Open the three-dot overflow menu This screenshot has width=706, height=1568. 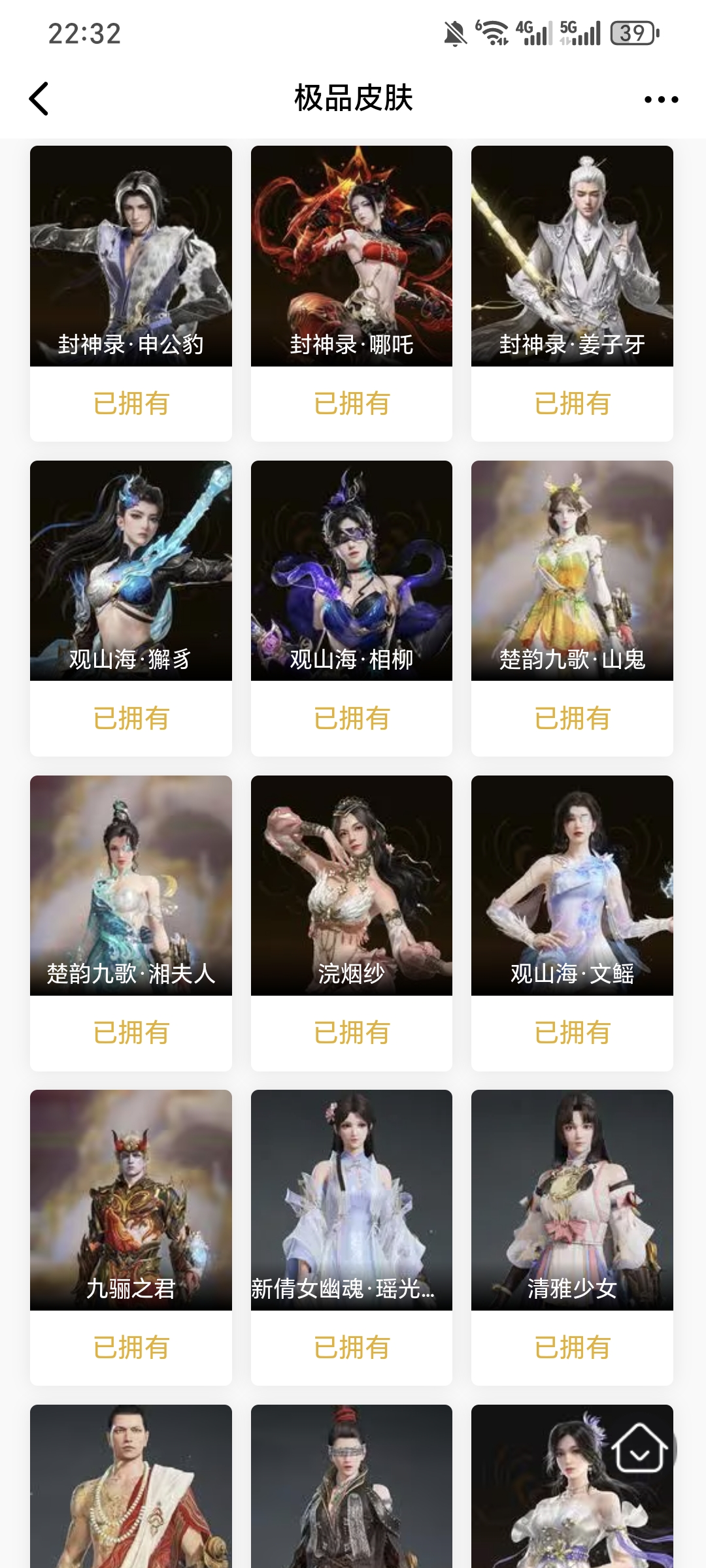click(x=661, y=99)
